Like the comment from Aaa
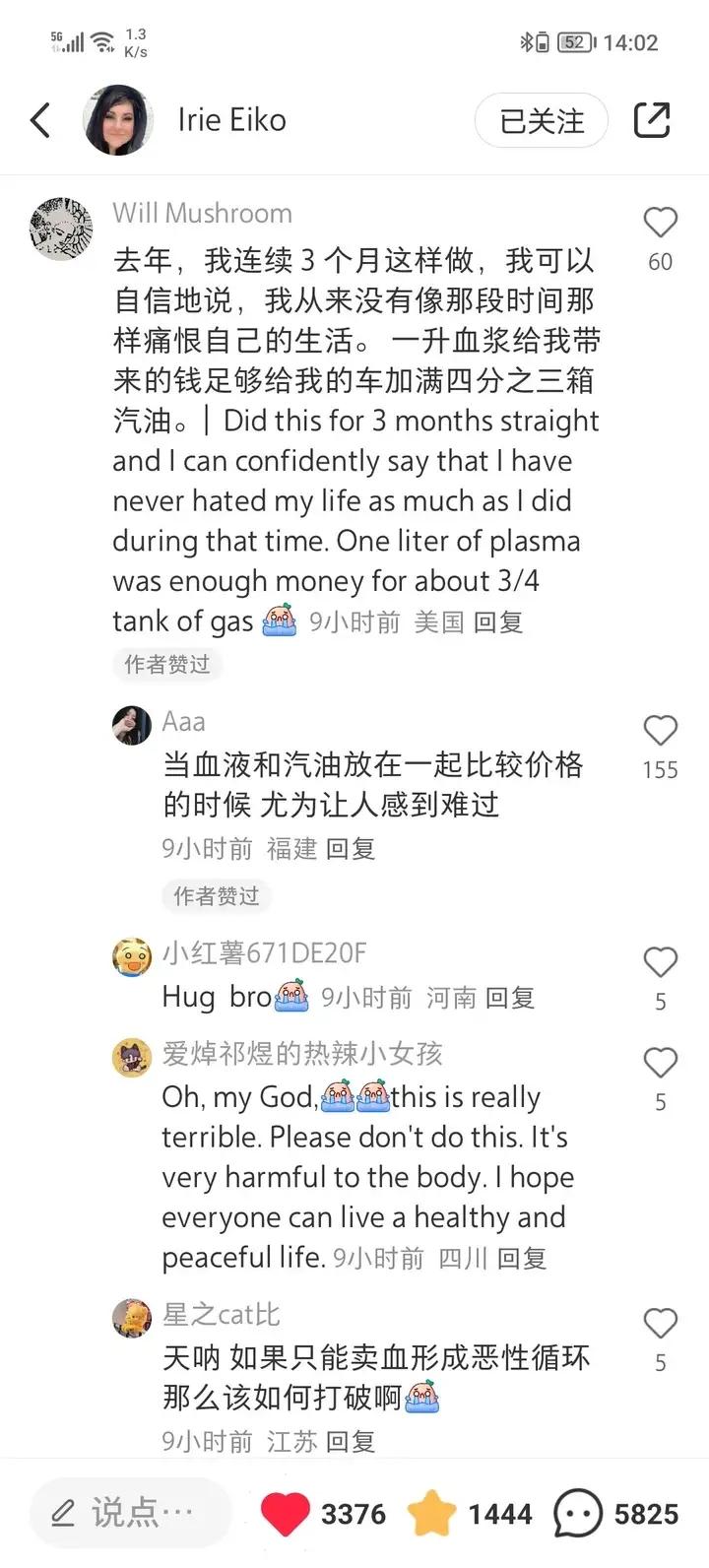The image size is (709, 1568). pos(660,731)
